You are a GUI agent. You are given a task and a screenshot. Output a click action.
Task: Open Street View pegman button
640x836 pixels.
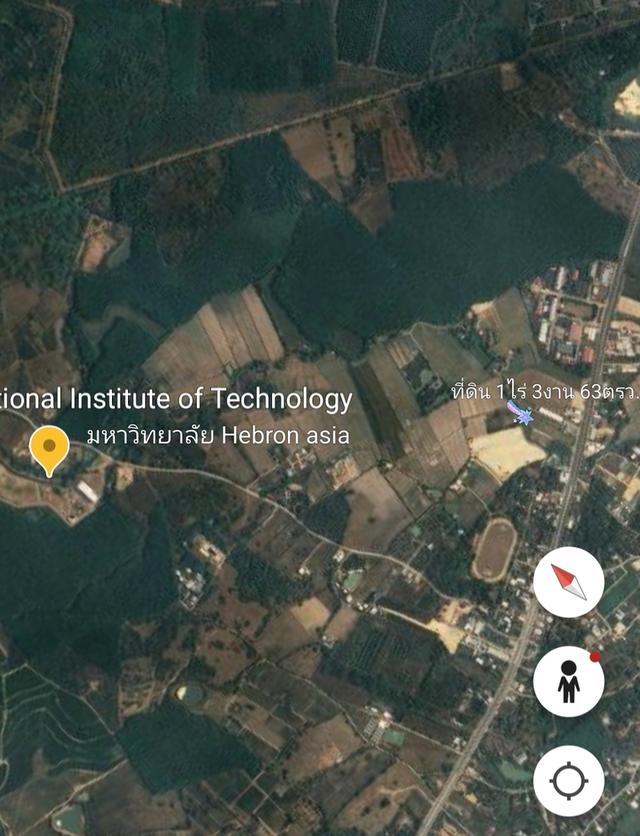click(x=569, y=681)
